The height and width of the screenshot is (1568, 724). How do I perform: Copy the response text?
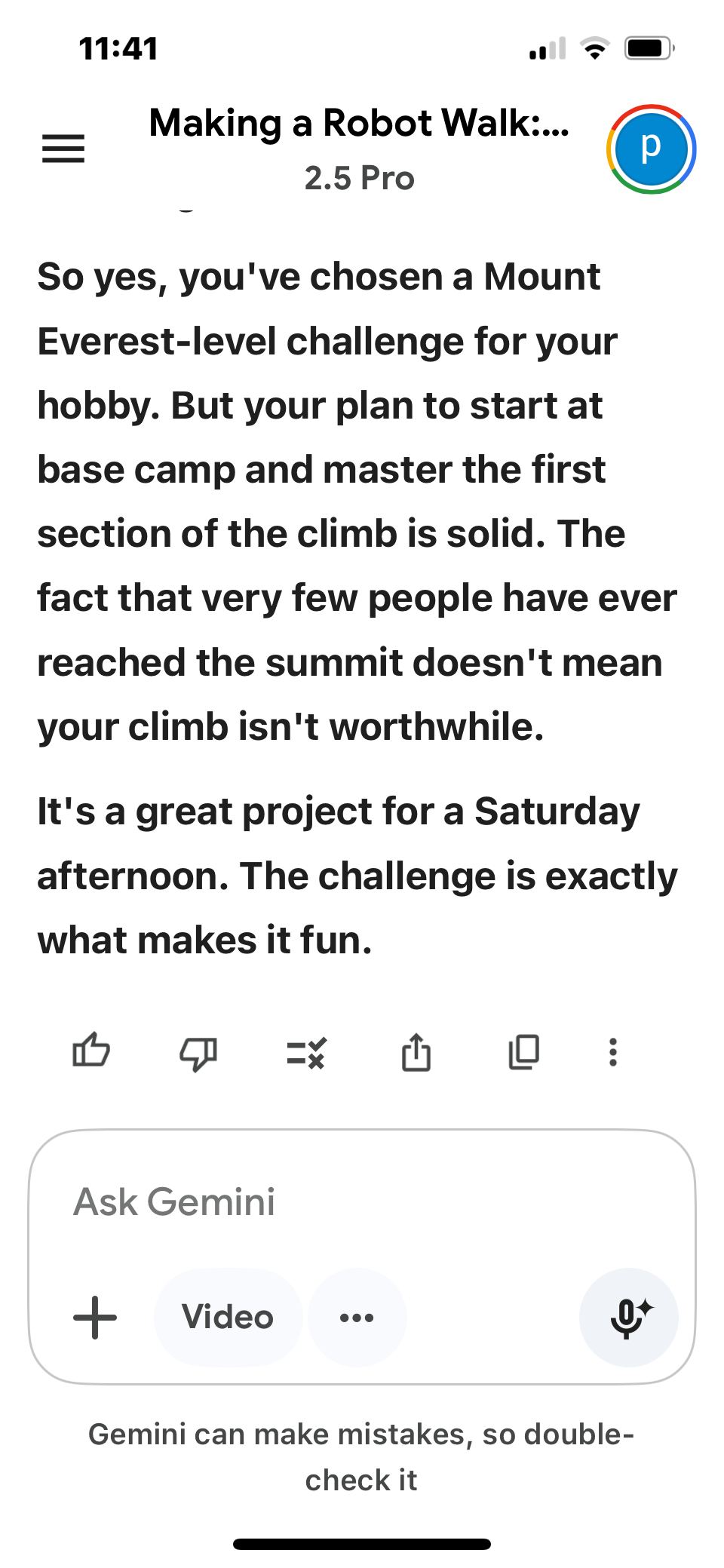coord(524,1051)
